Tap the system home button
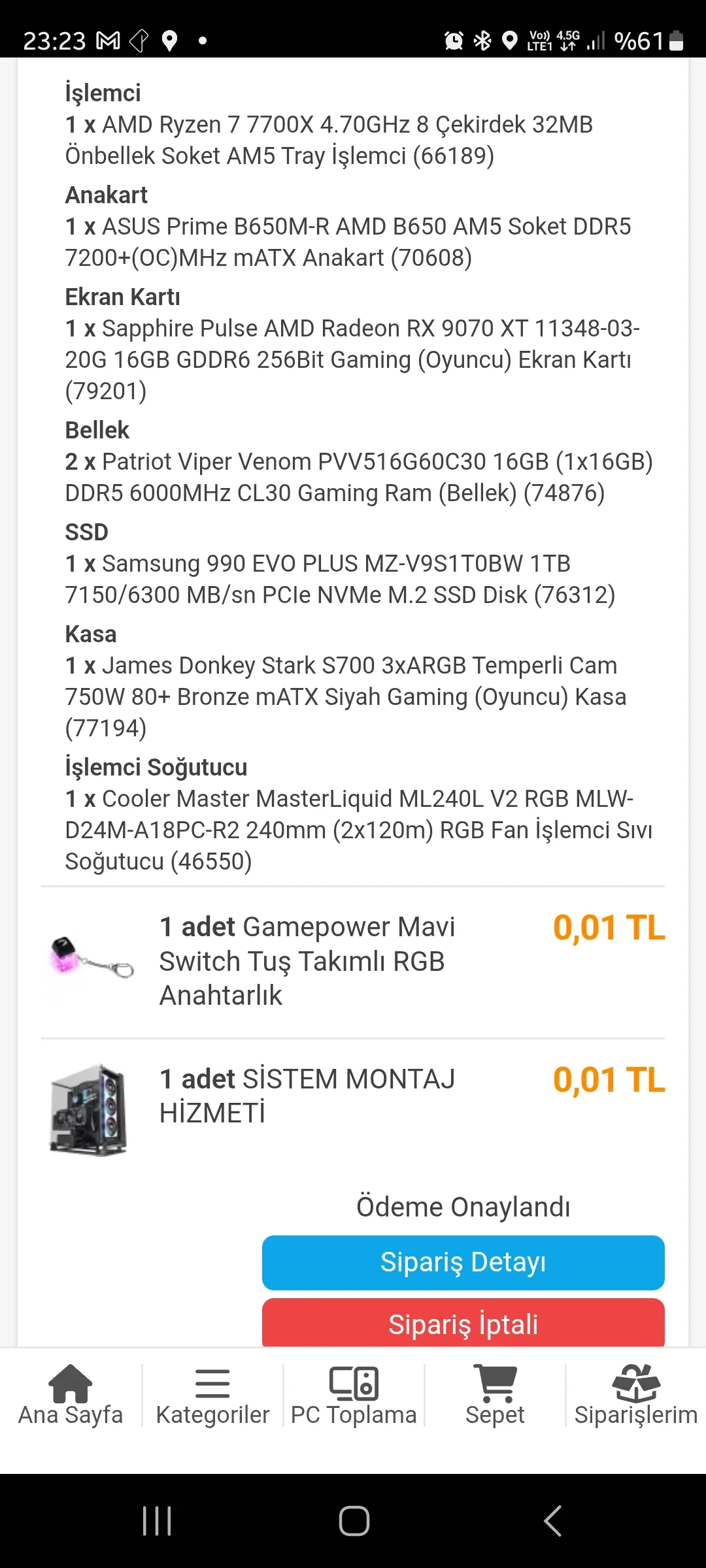Screen dimensions: 706x1568 pyautogui.click(x=354, y=1521)
